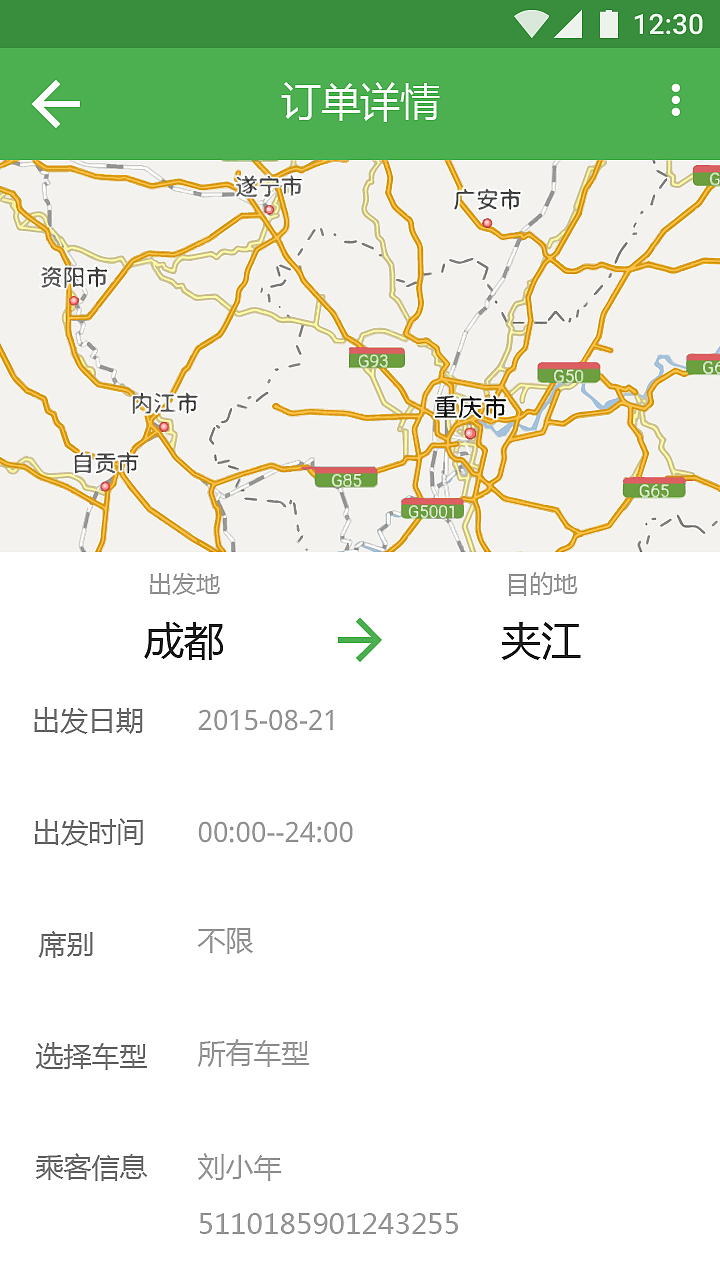The width and height of the screenshot is (720, 1280).
Task: Tap the 资阳市 marker on the map
Action: [x=75, y=301]
